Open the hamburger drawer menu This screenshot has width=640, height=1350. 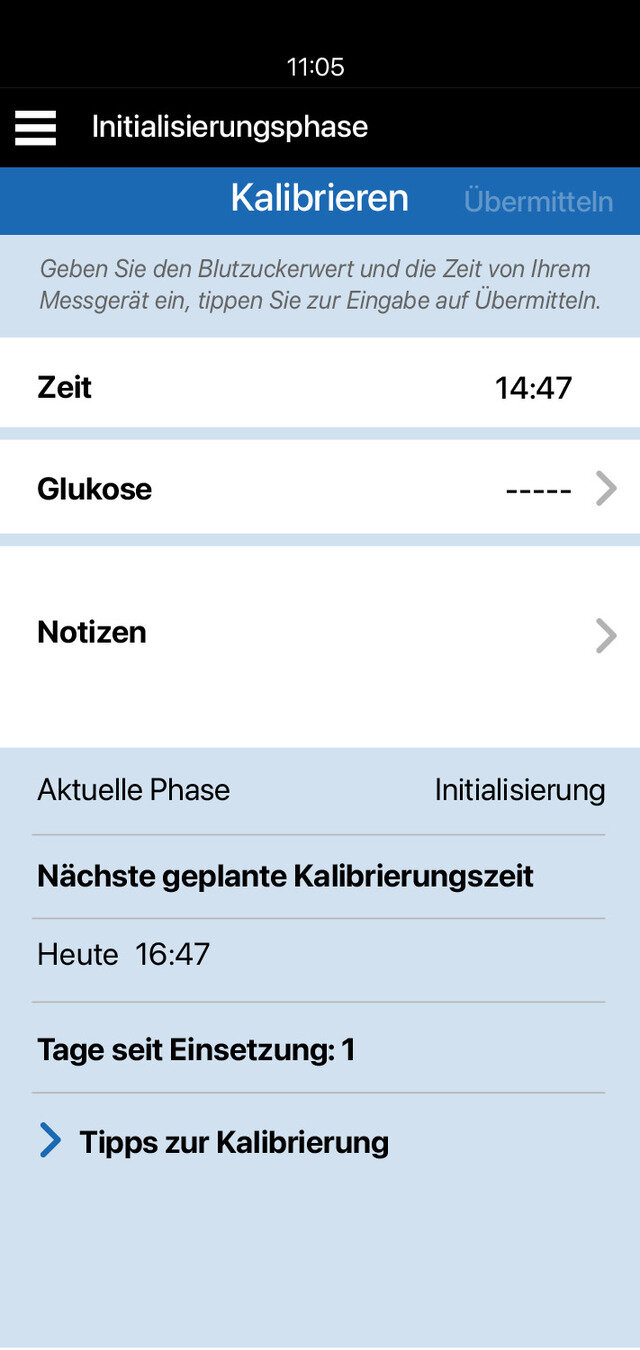35,128
